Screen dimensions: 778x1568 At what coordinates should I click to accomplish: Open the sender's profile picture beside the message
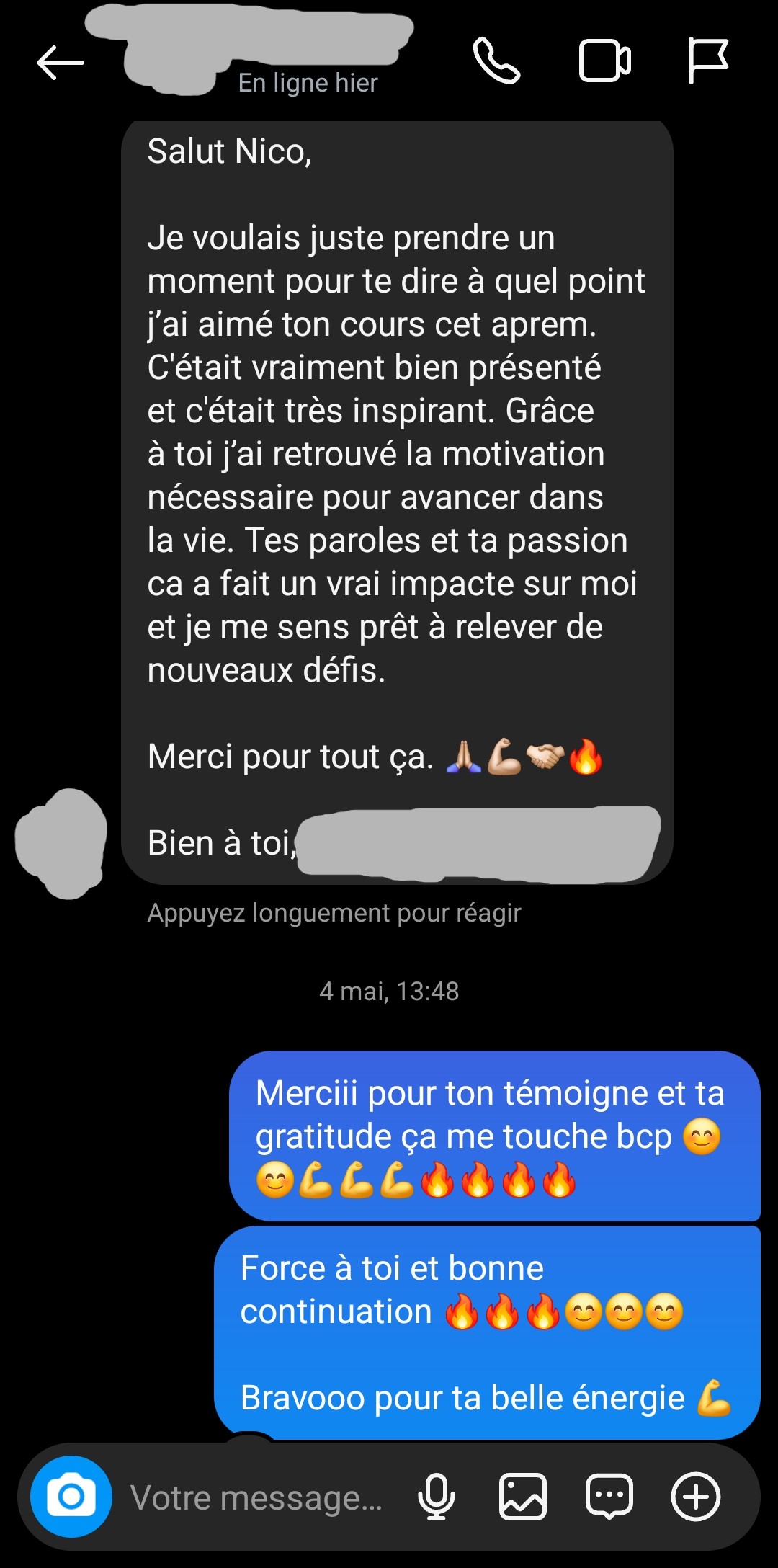(63, 843)
